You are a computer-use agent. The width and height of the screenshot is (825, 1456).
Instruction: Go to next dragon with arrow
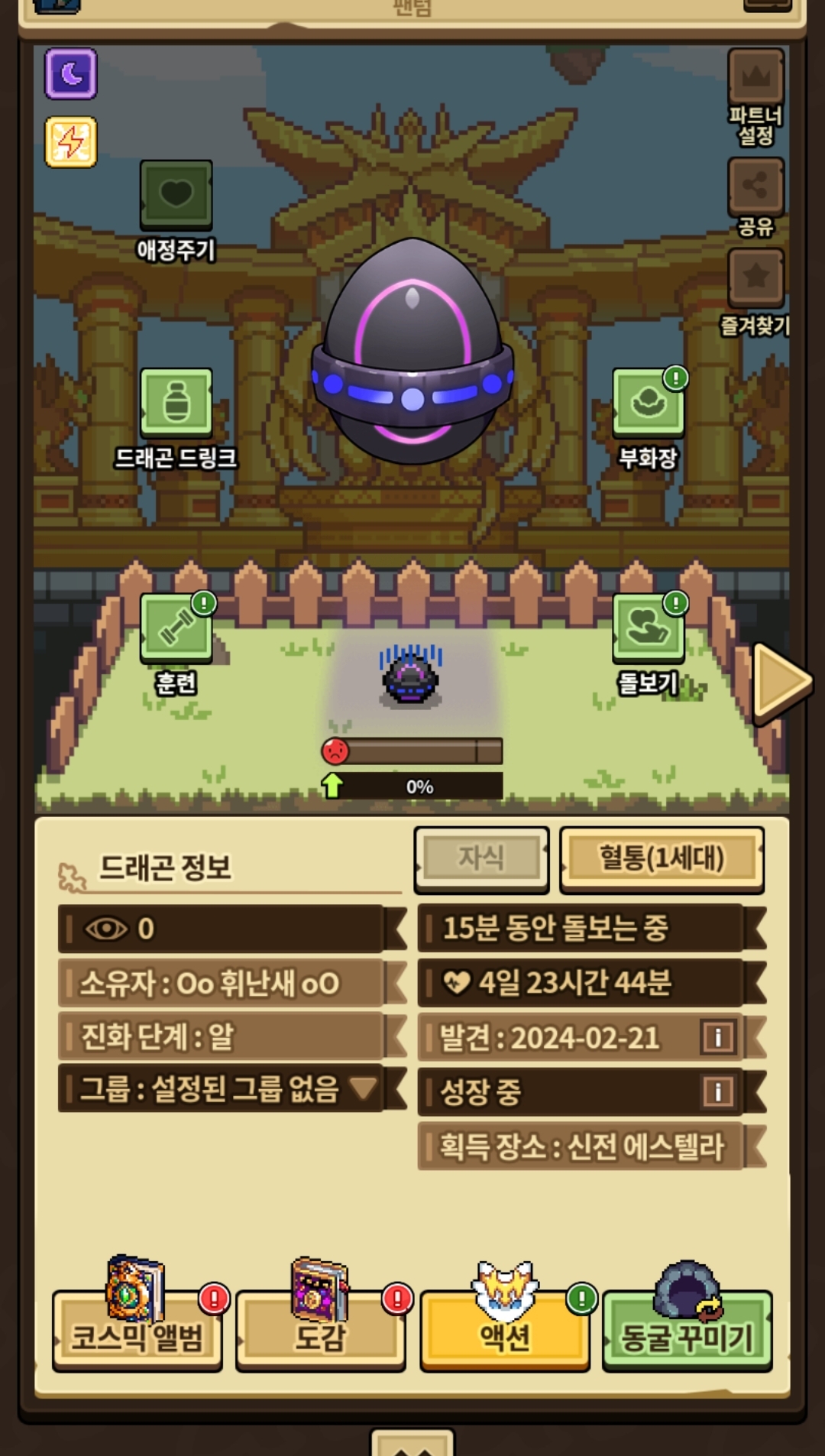point(781,682)
